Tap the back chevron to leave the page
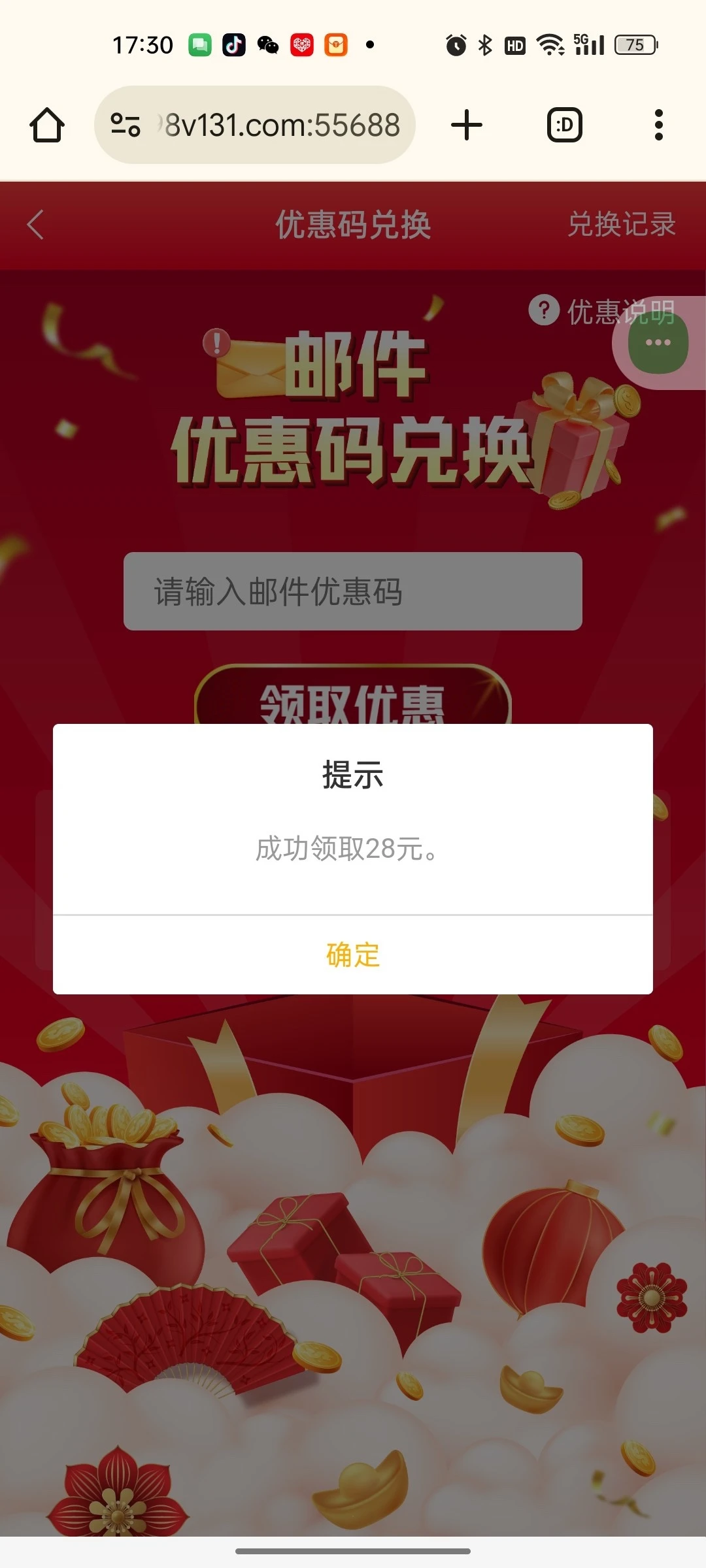 point(34,225)
